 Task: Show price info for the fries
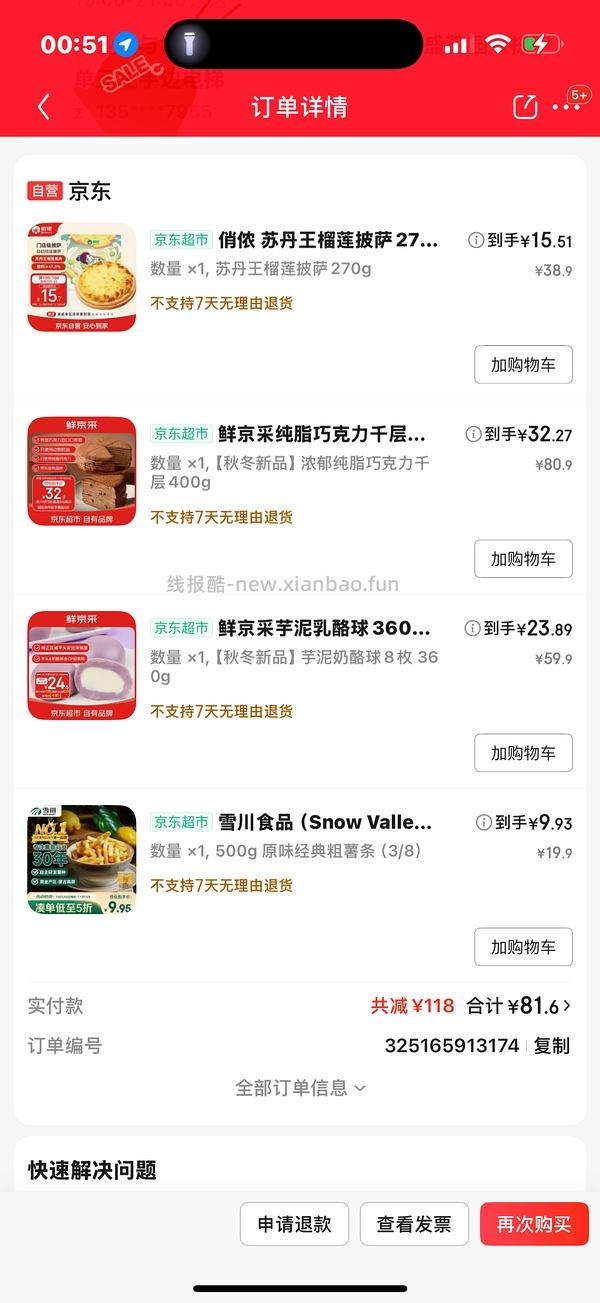pyautogui.click(x=484, y=822)
